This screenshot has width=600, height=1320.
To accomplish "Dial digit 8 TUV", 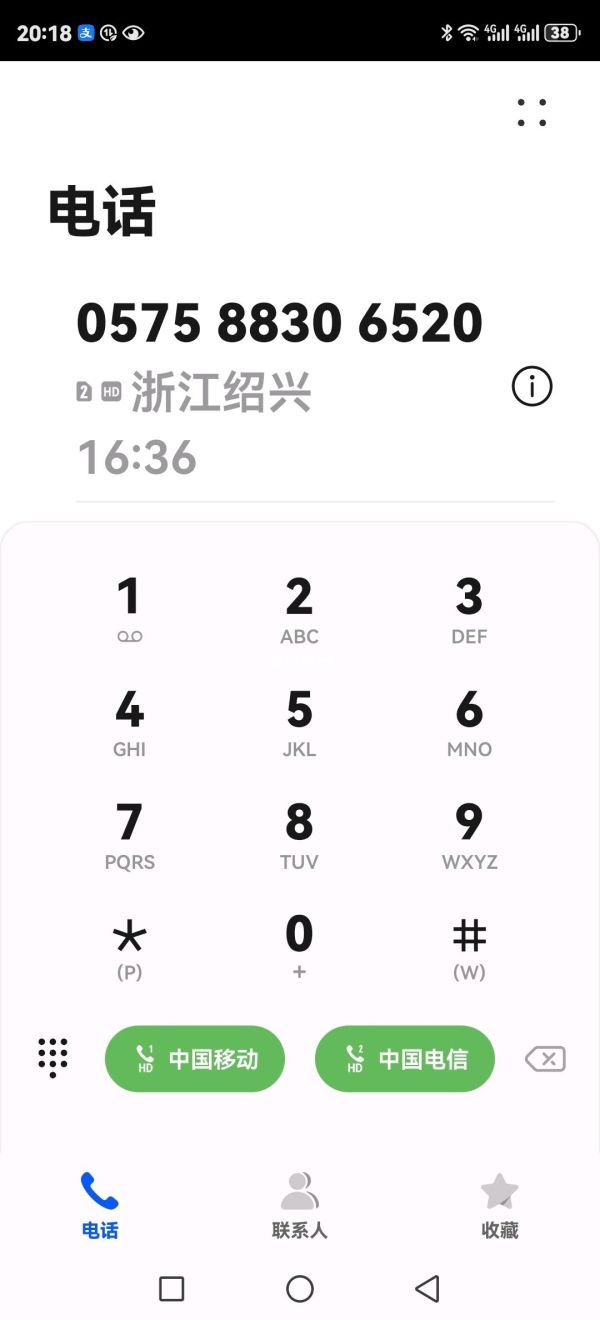I will [x=299, y=835].
